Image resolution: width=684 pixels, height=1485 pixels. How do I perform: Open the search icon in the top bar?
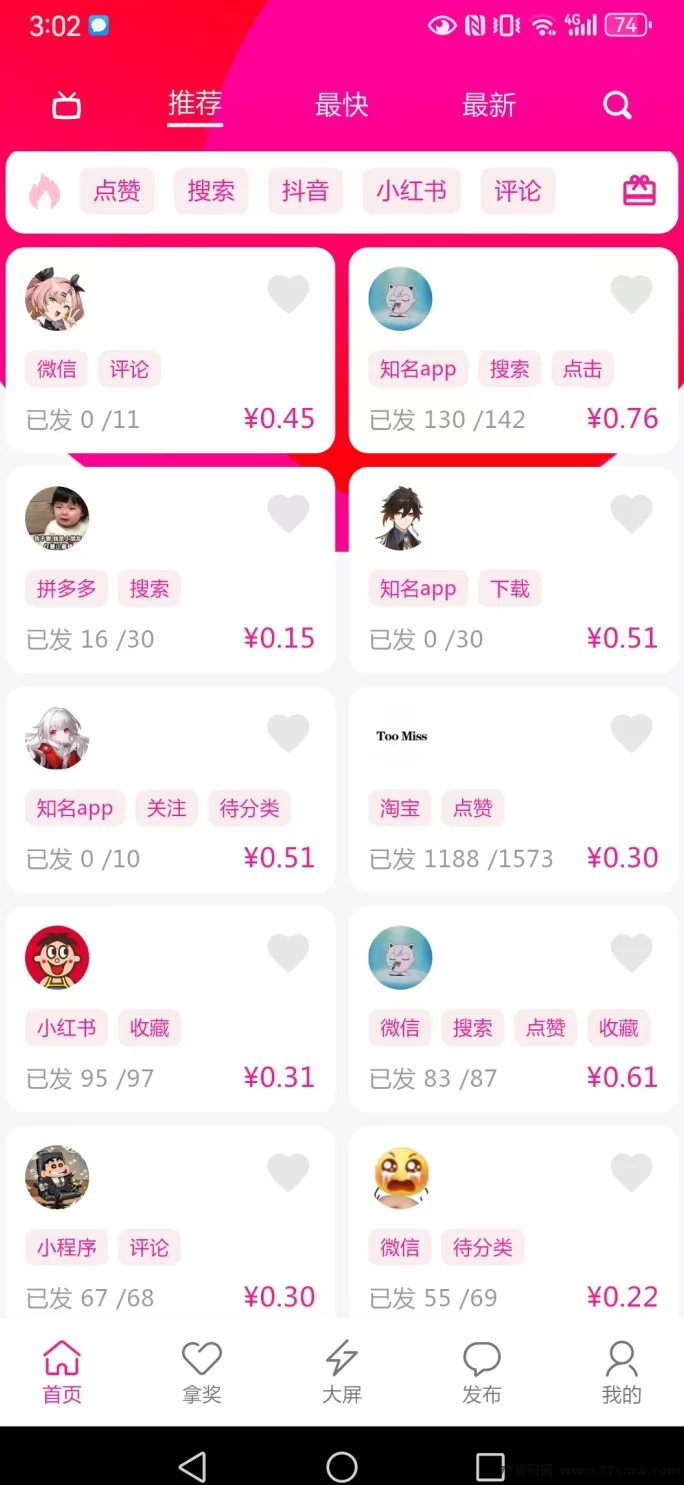click(617, 105)
